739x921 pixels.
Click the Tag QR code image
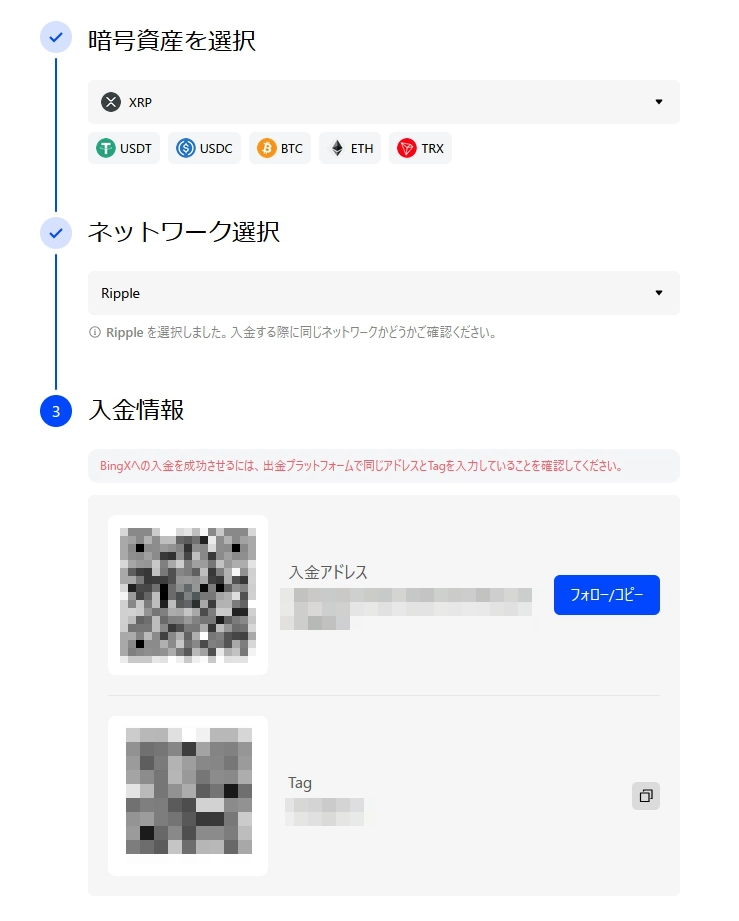(x=187, y=793)
